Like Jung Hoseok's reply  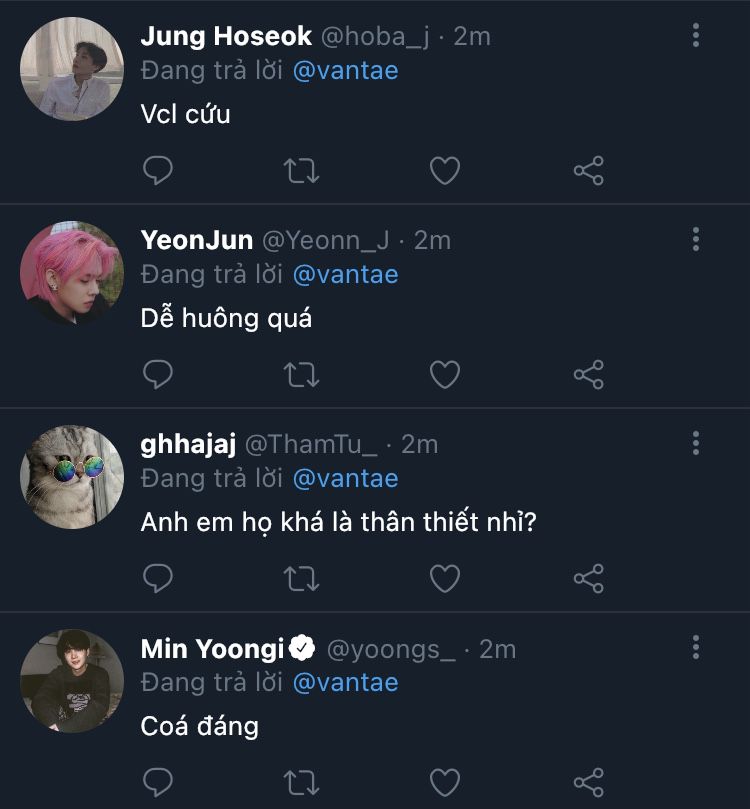[445, 171]
